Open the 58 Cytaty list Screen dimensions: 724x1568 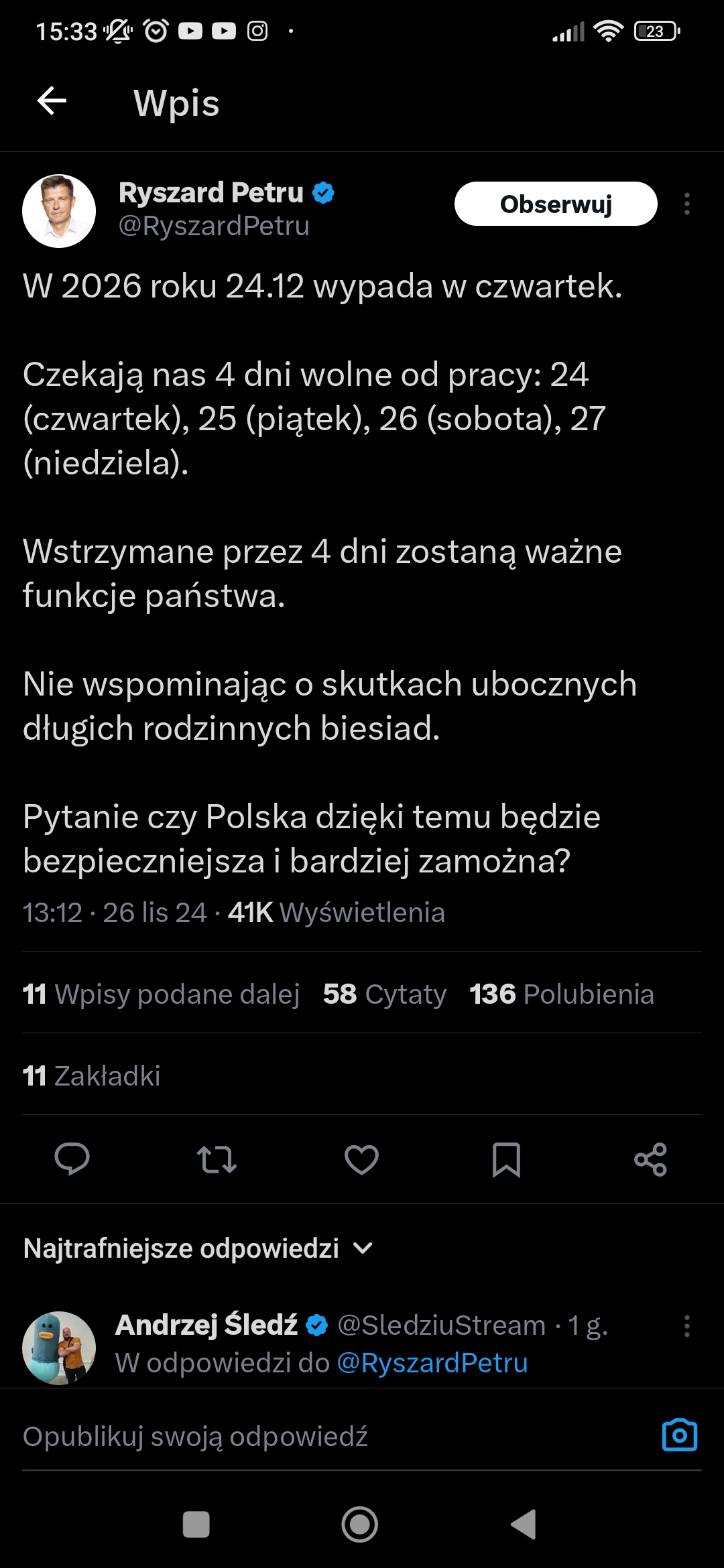pos(385,994)
